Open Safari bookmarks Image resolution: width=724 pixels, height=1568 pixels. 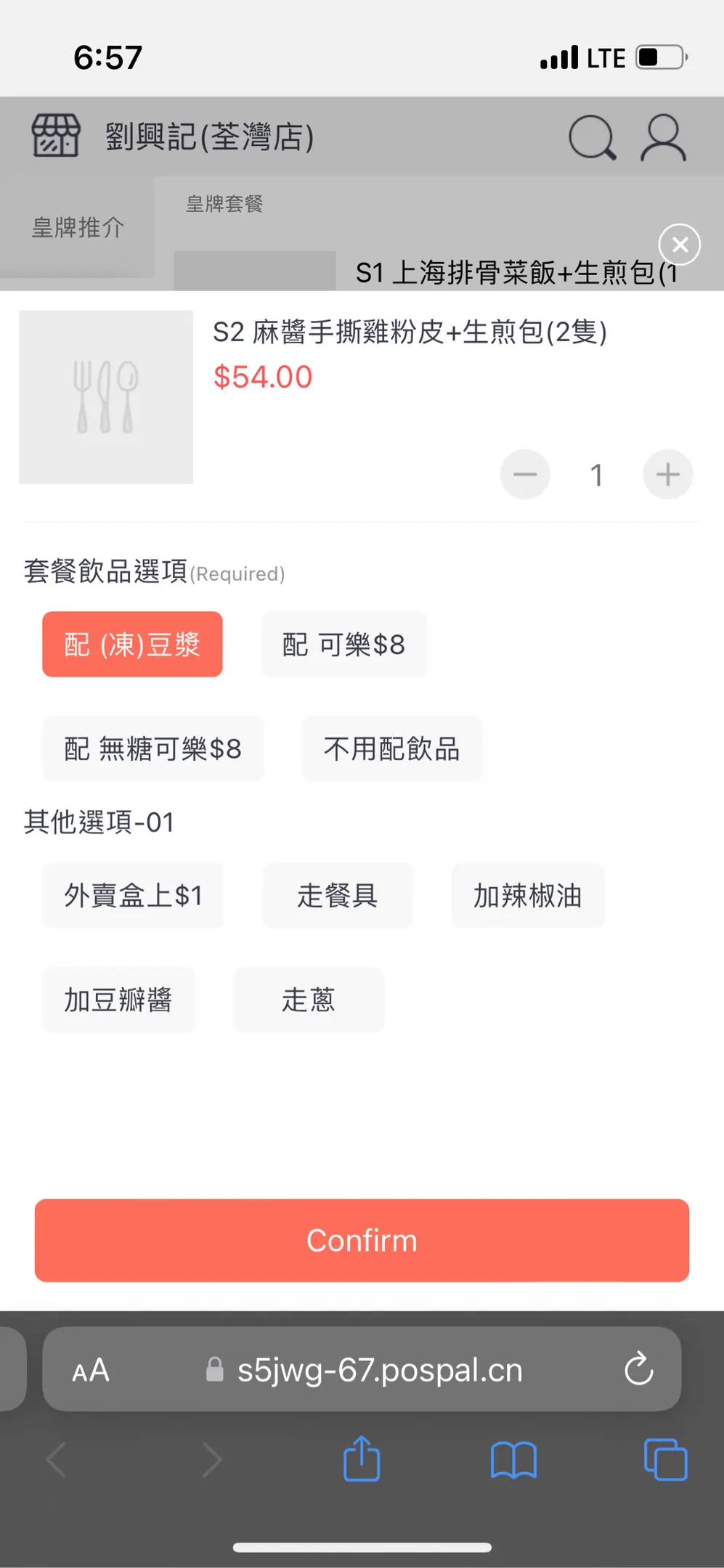[x=513, y=1459]
